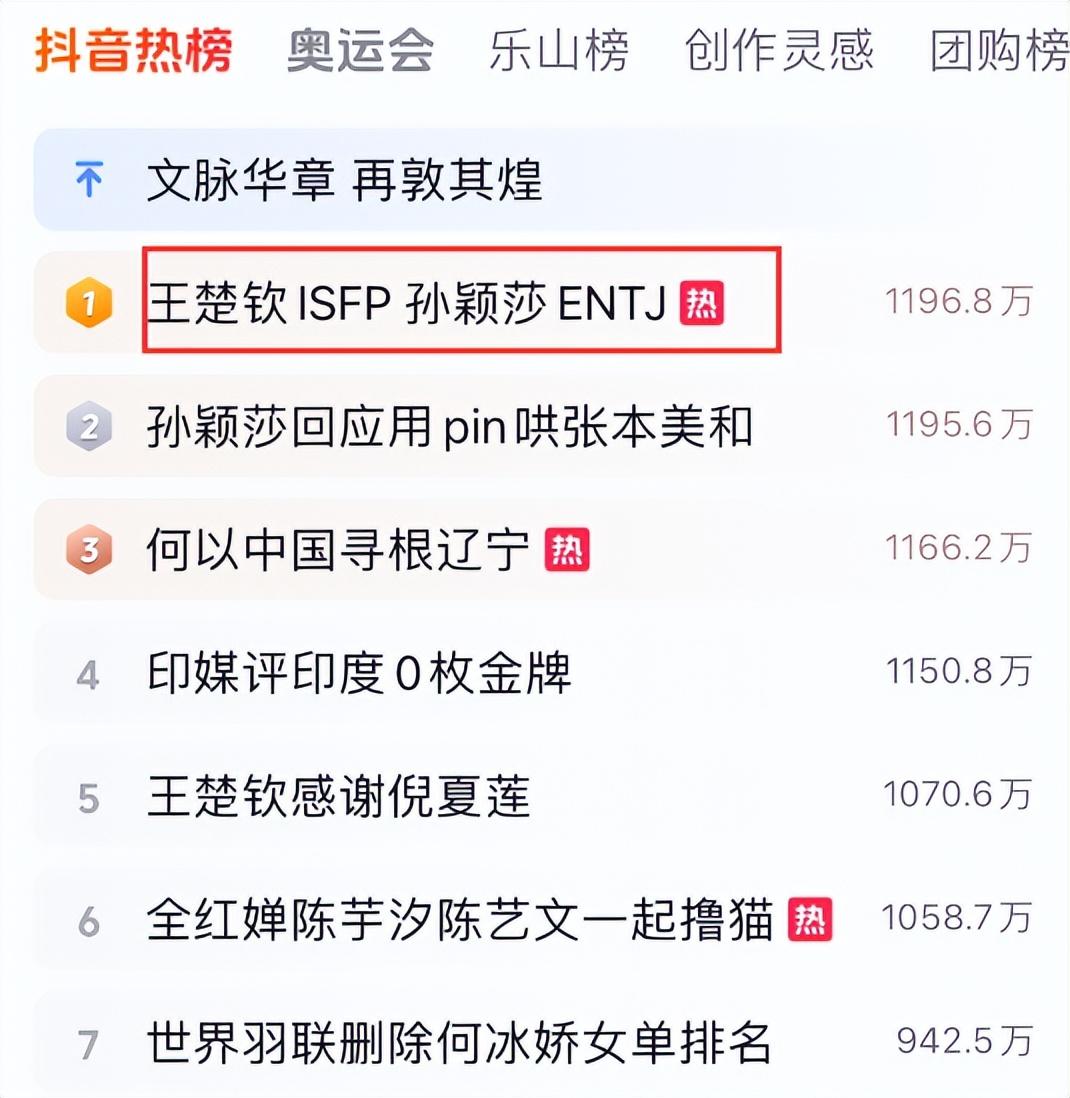Tap the 抖音热榜 tab
The height and width of the screenshot is (1098, 1070).
(x=134, y=50)
